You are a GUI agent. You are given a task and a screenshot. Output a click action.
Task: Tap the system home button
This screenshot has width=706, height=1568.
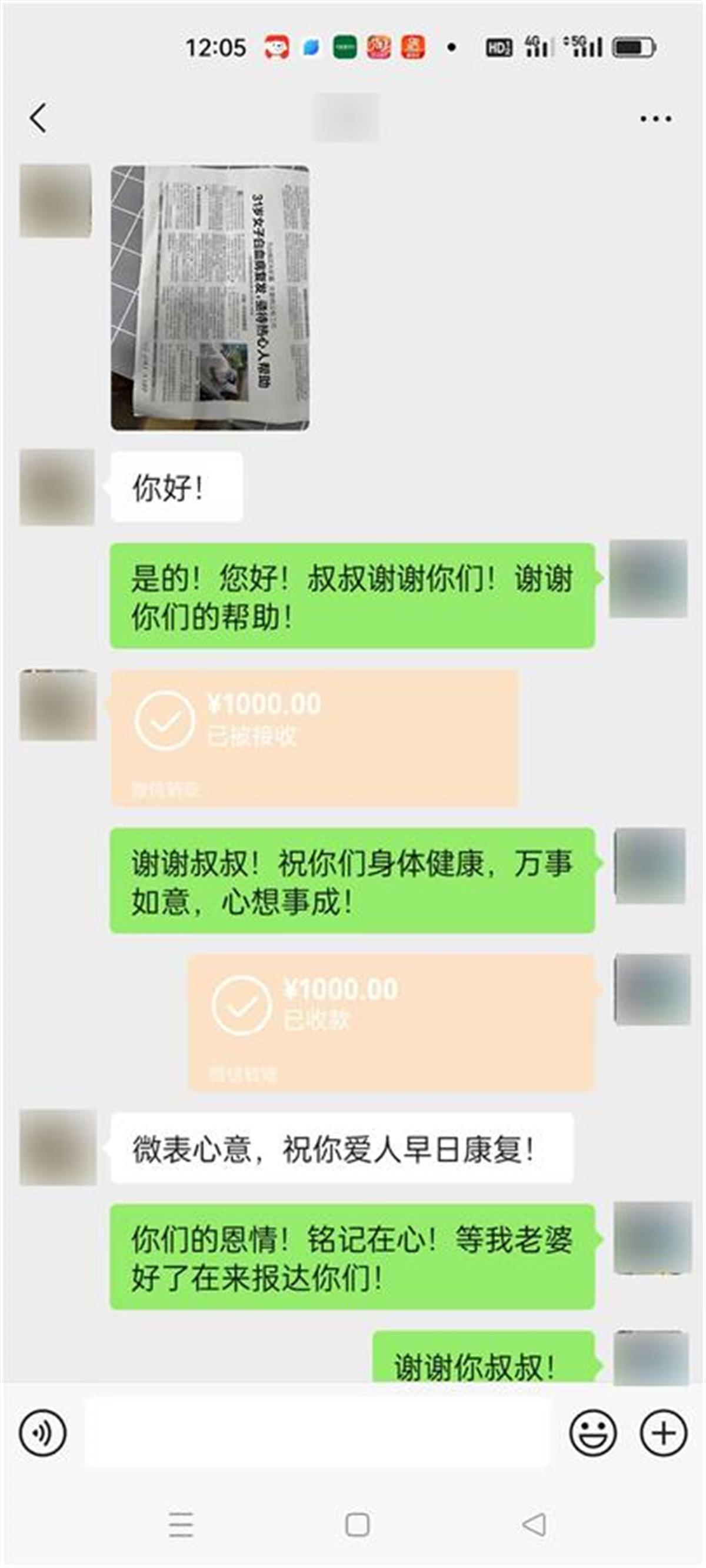[357, 1524]
